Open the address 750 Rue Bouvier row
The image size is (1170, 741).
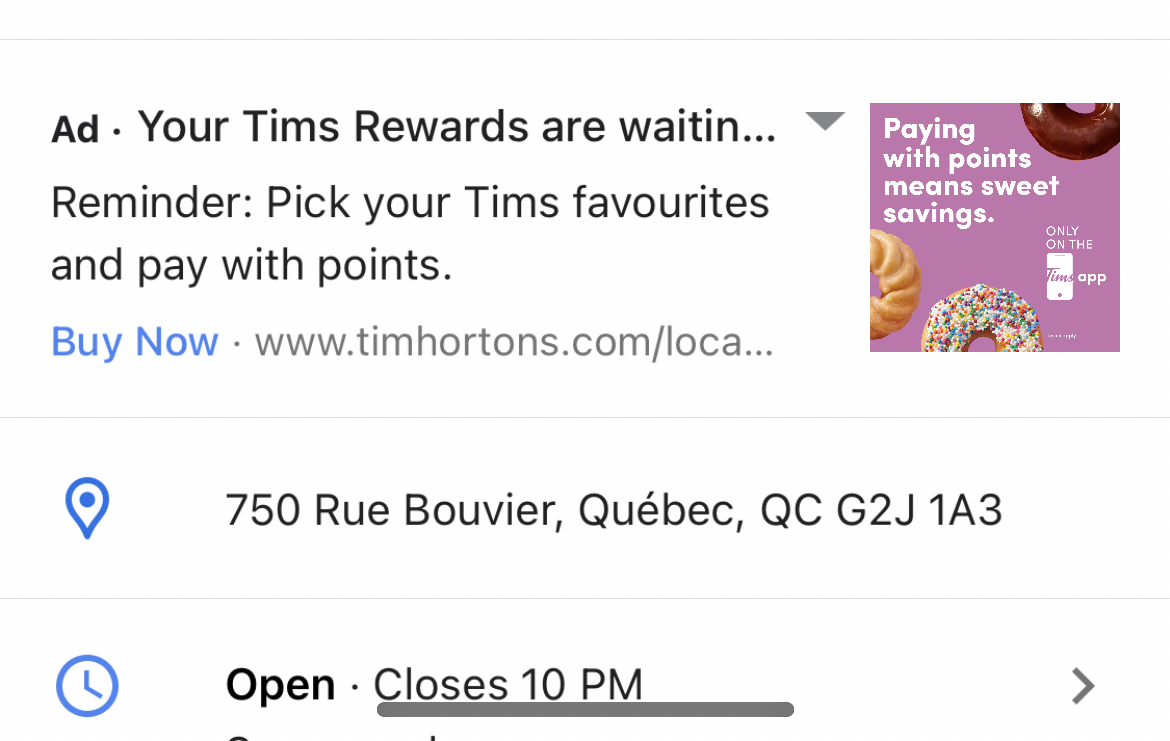[x=613, y=510]
